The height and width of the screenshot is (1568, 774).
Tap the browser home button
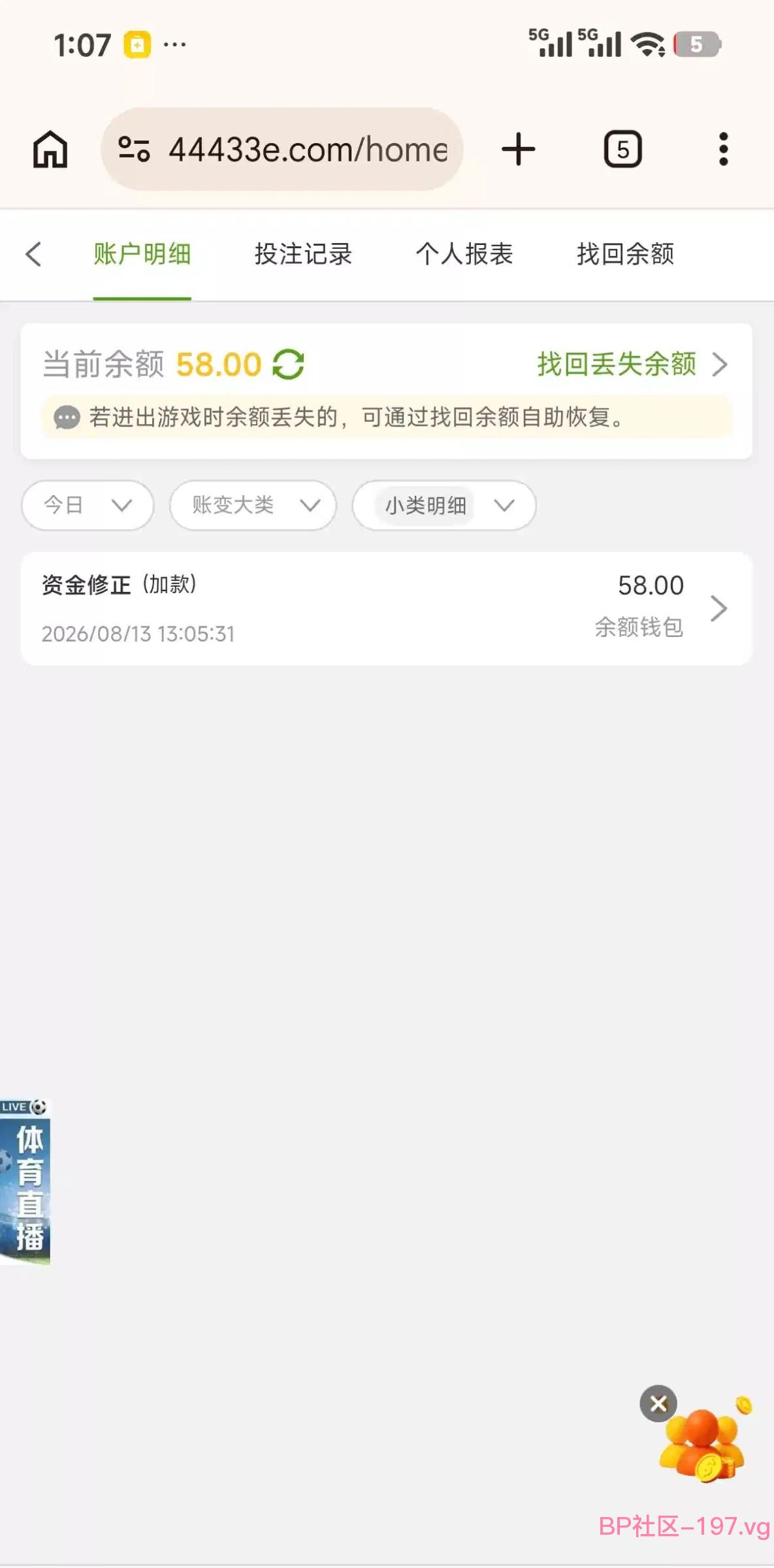point(50,149)
